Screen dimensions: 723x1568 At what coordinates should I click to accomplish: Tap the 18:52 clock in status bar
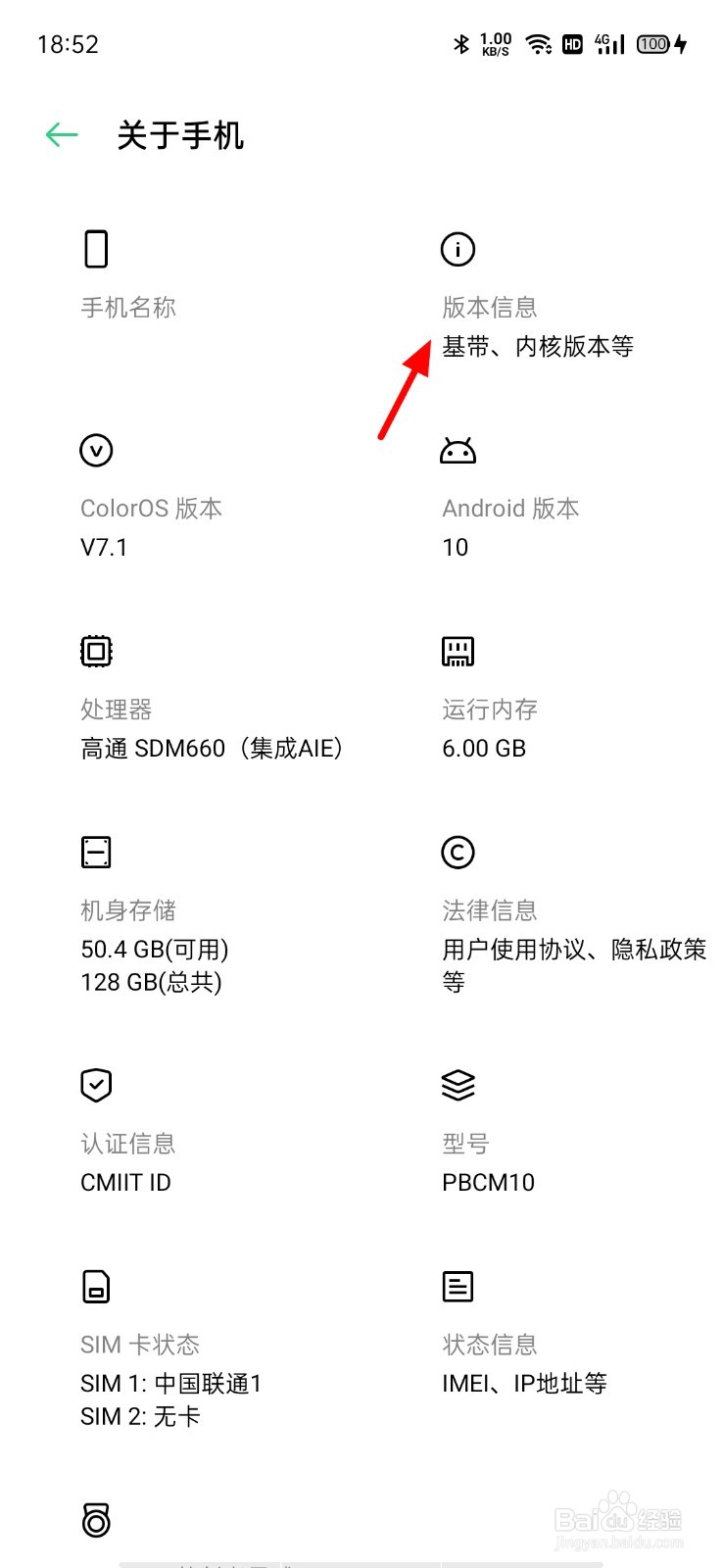(69, 44)
